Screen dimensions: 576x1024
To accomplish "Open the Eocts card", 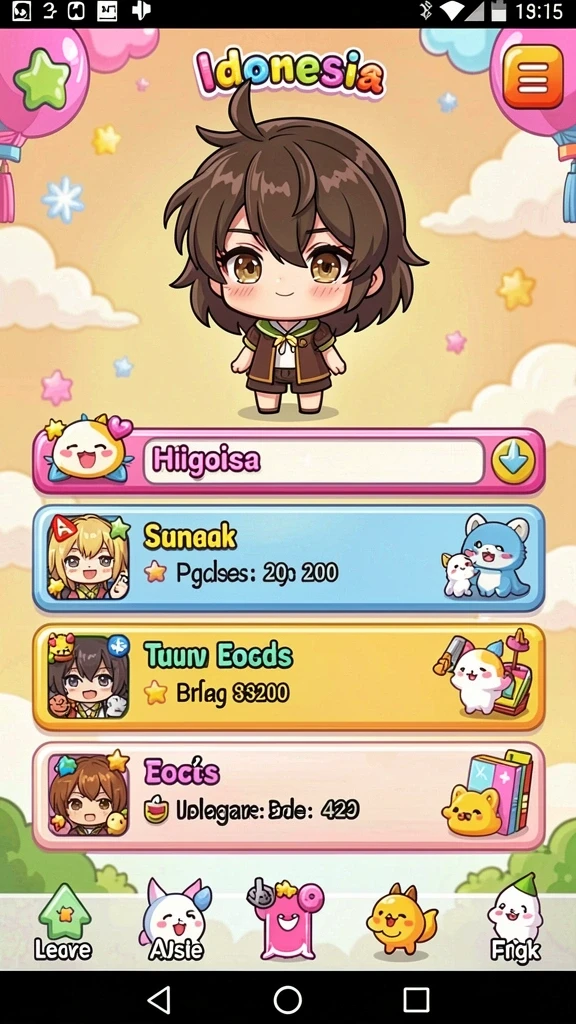I will pos(289,796).
